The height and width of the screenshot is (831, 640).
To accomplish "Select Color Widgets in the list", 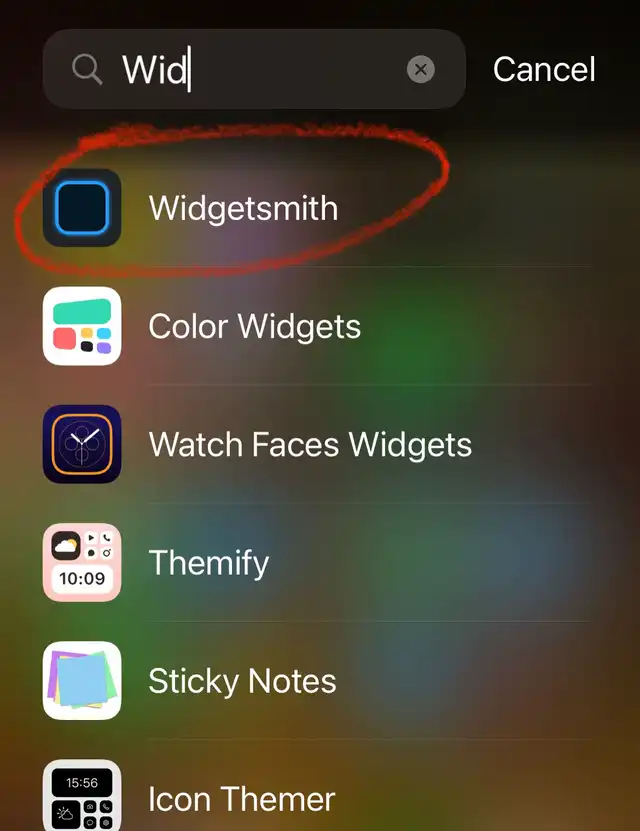I will (254, 326).
